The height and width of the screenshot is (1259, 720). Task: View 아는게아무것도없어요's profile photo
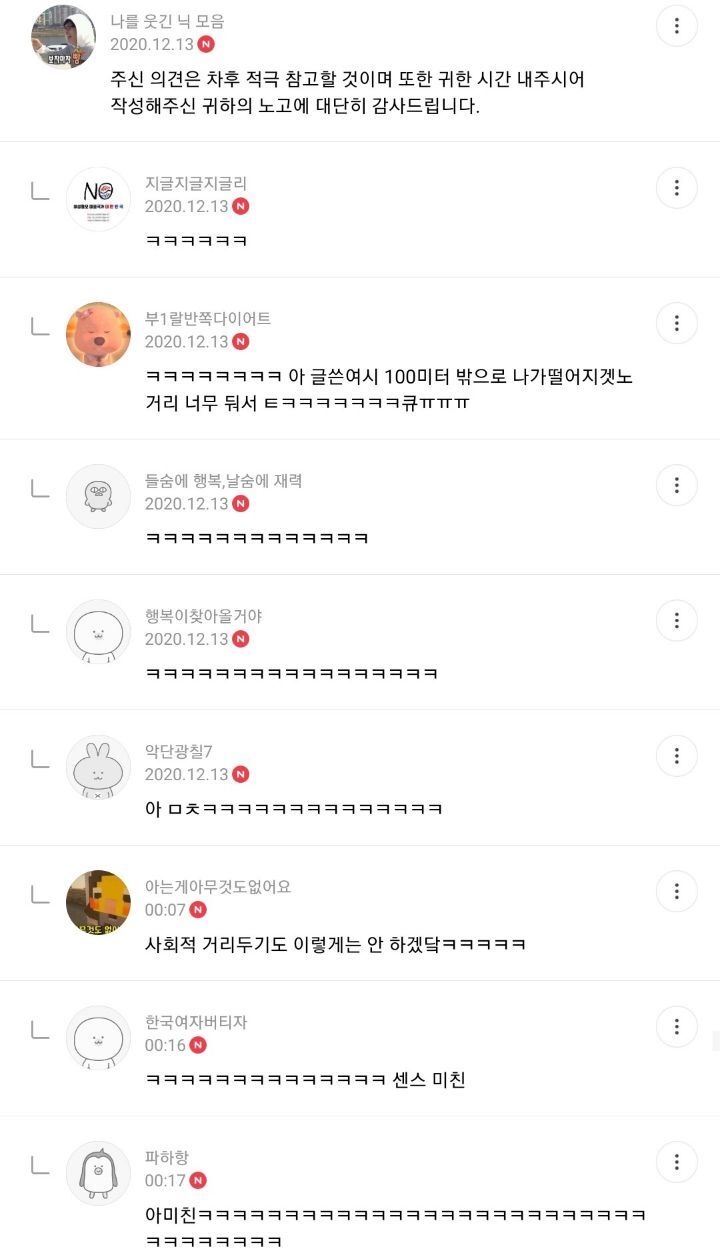pos(98,902)
